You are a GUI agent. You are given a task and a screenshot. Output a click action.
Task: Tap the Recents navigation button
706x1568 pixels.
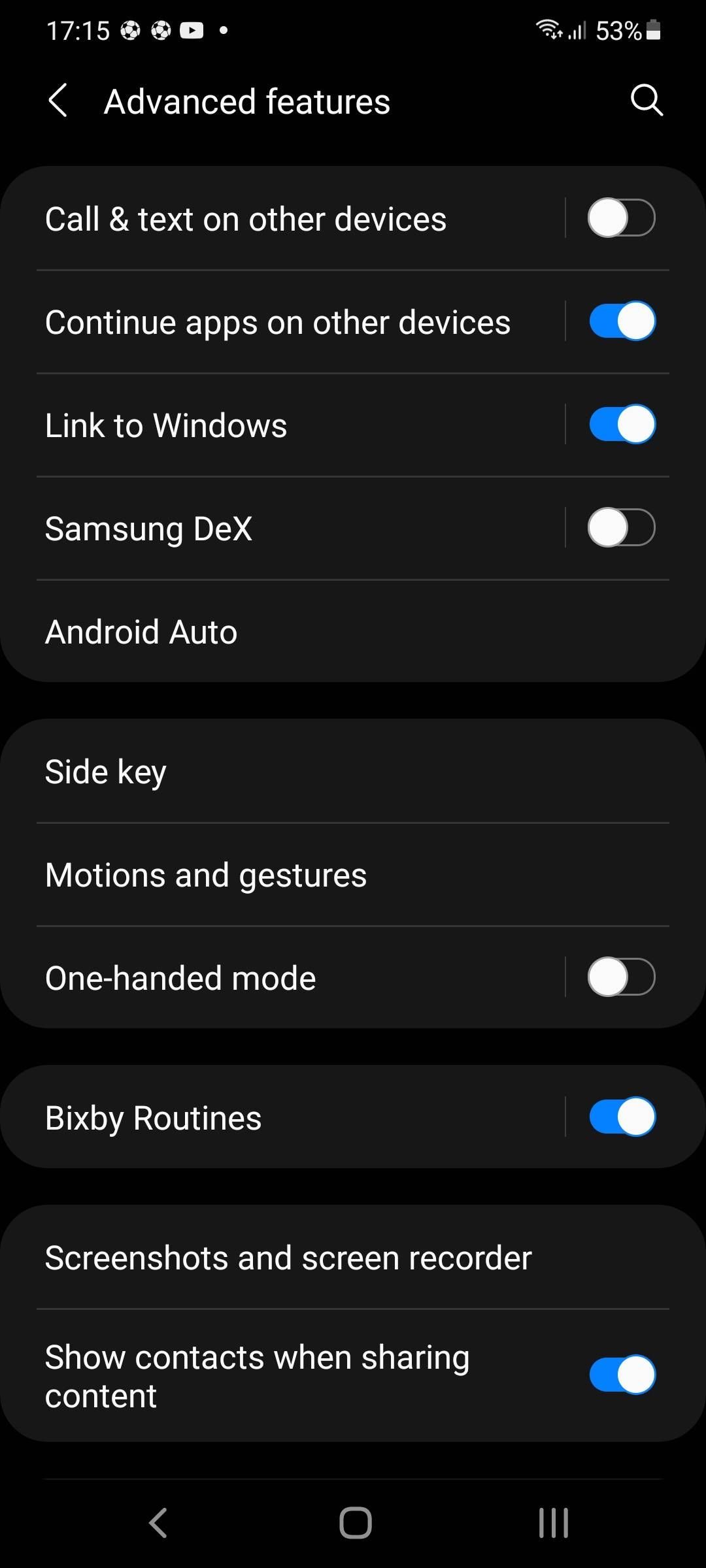[x=552, y=1522]
